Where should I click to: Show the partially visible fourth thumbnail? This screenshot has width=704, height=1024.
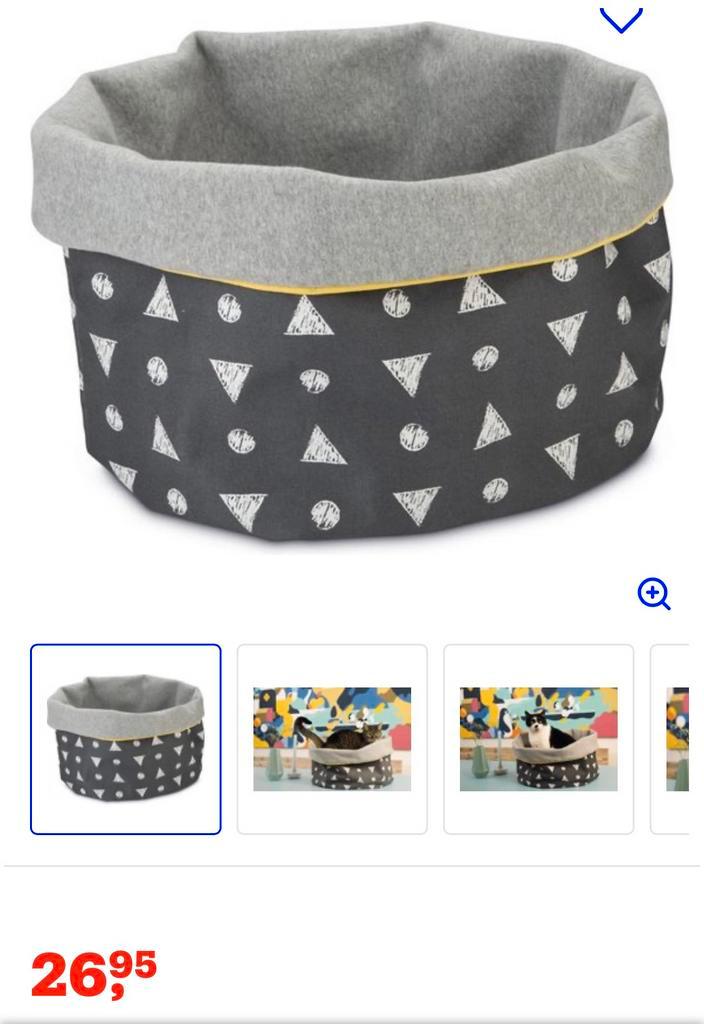(x=674, y=739)
